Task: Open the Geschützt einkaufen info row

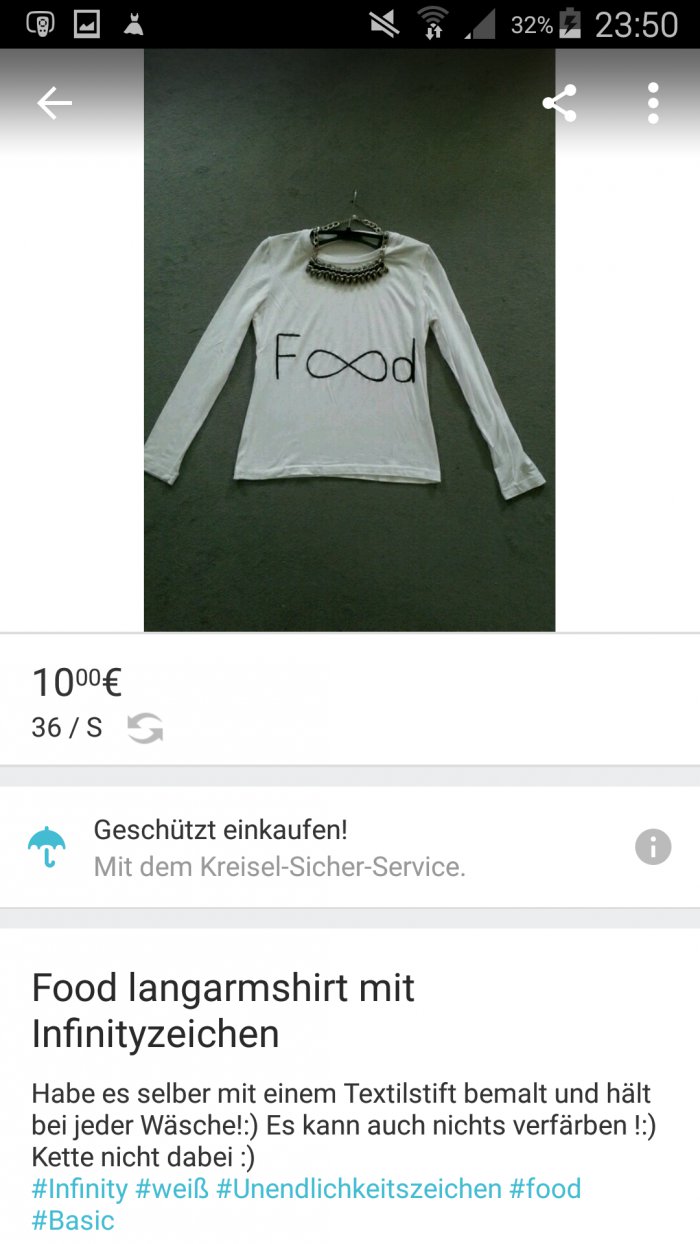Action: click(x=300, y=847)
